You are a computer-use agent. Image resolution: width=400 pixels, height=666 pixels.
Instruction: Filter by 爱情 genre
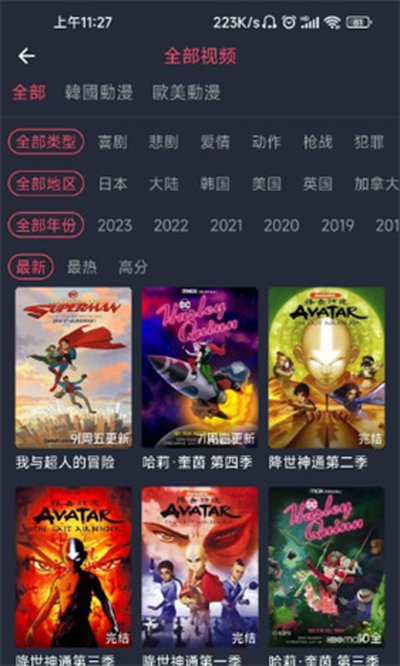(x=215, y=142)
